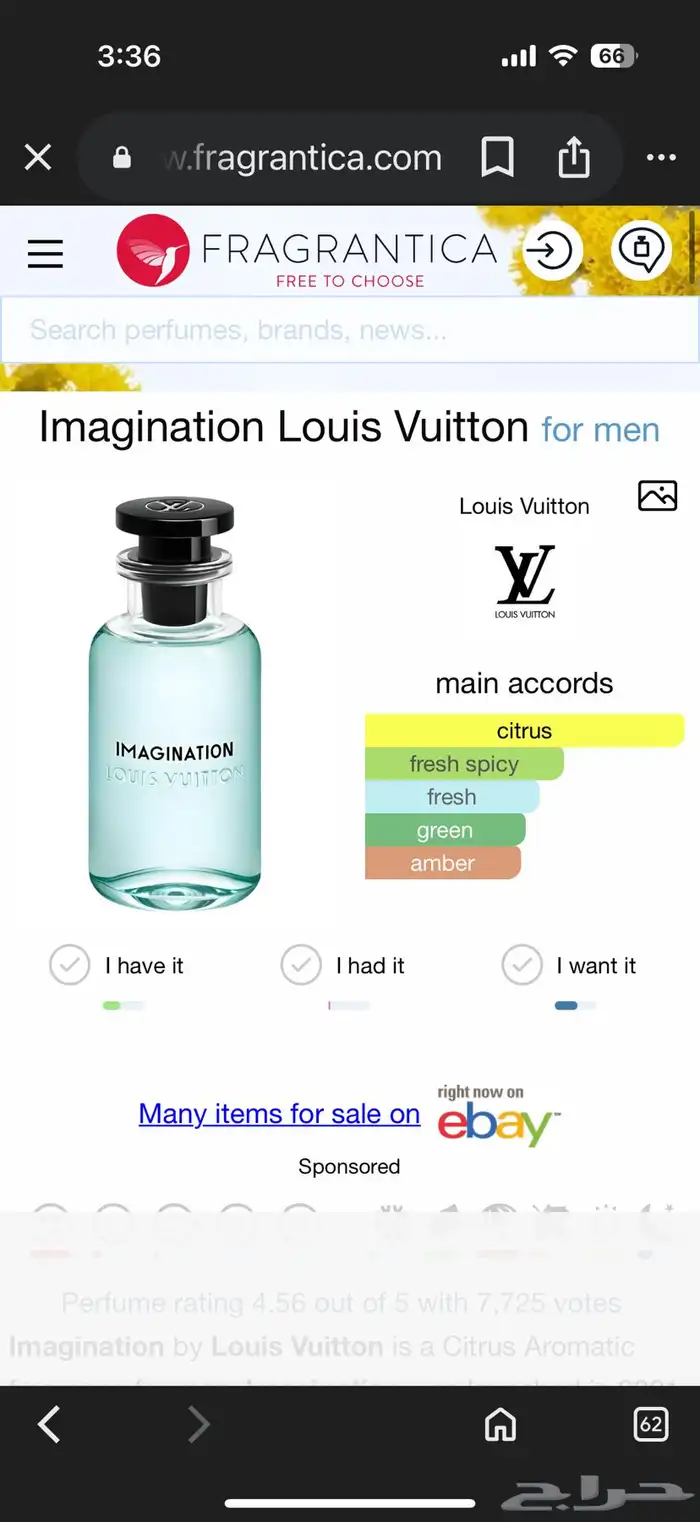This screenshot has width=700, height=1522.
Task: Bookmark this Fragrantica page
Action: [497, 157]
